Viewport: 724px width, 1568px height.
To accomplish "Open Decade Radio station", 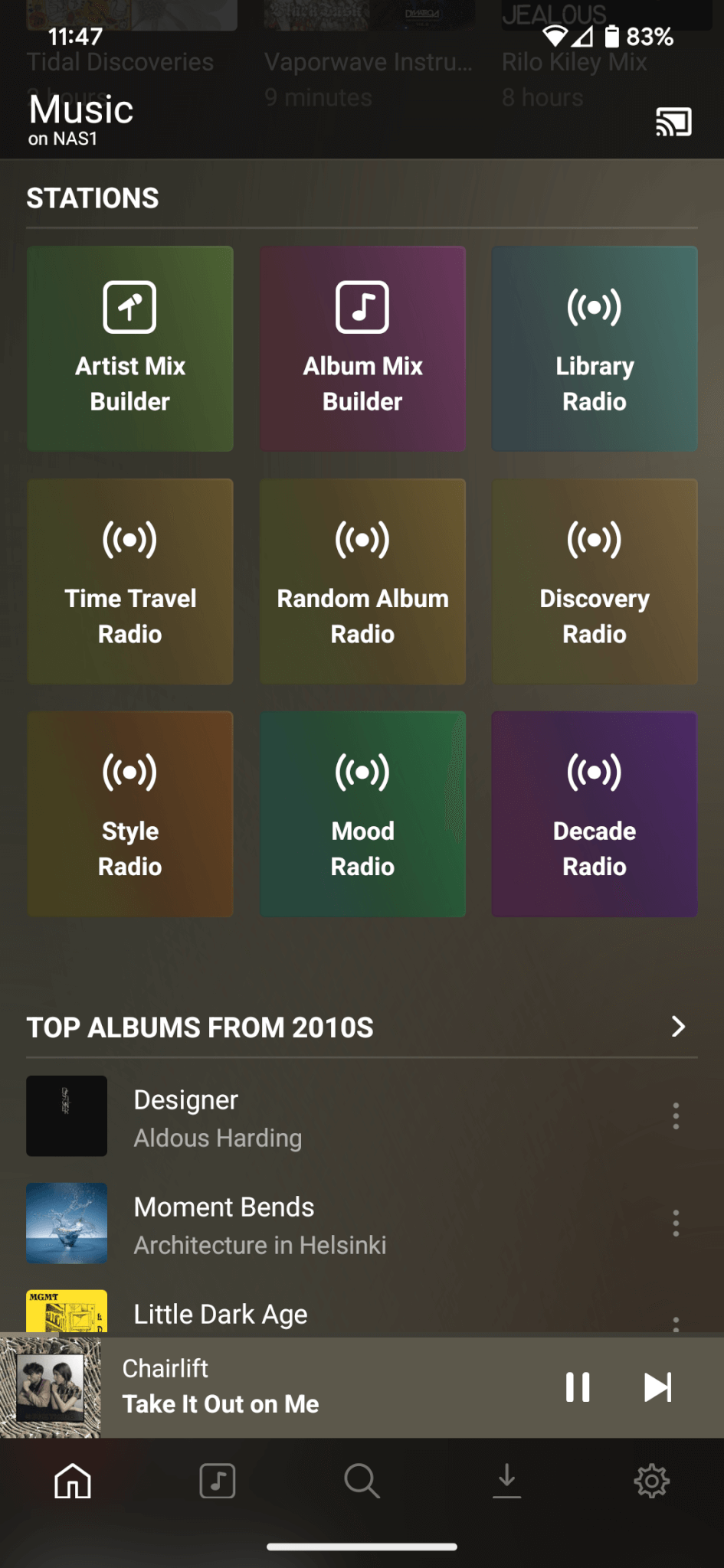I will (595, 814).
